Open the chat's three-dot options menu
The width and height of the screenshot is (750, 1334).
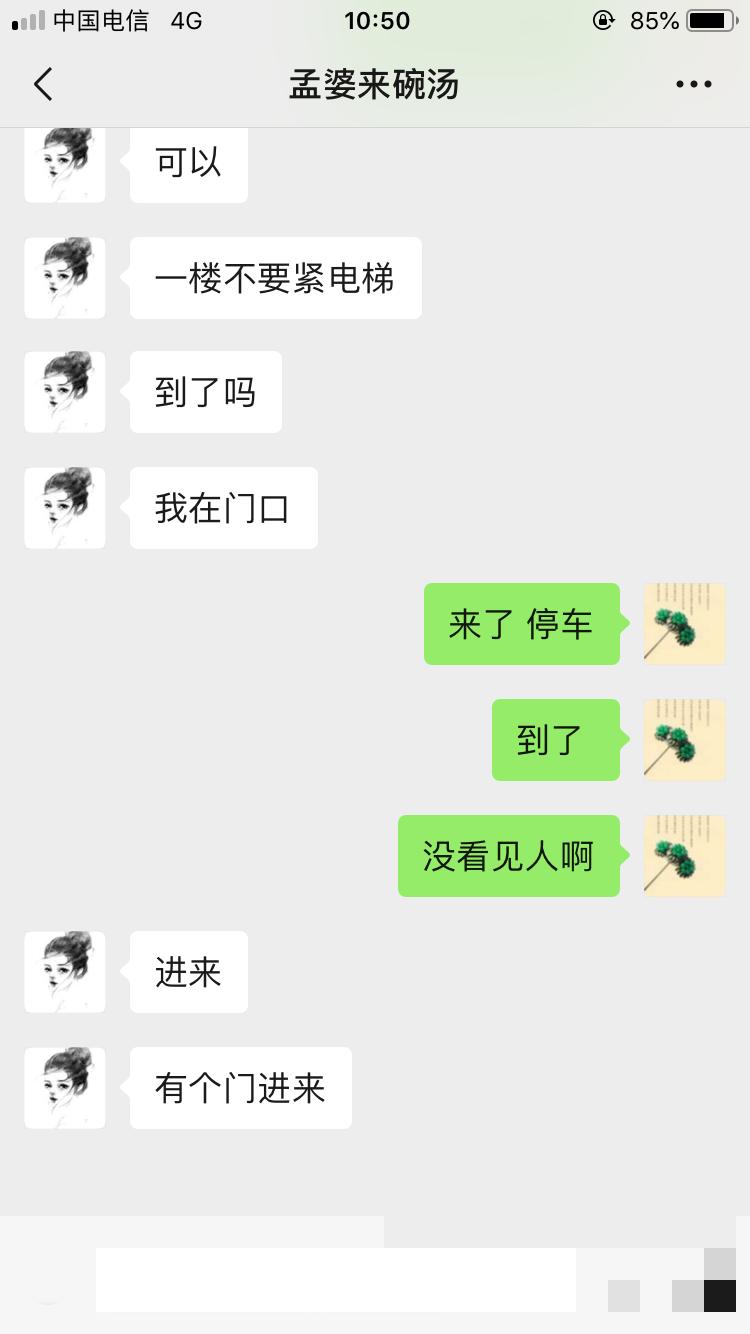pyautogui.click(x=693, y=85)
